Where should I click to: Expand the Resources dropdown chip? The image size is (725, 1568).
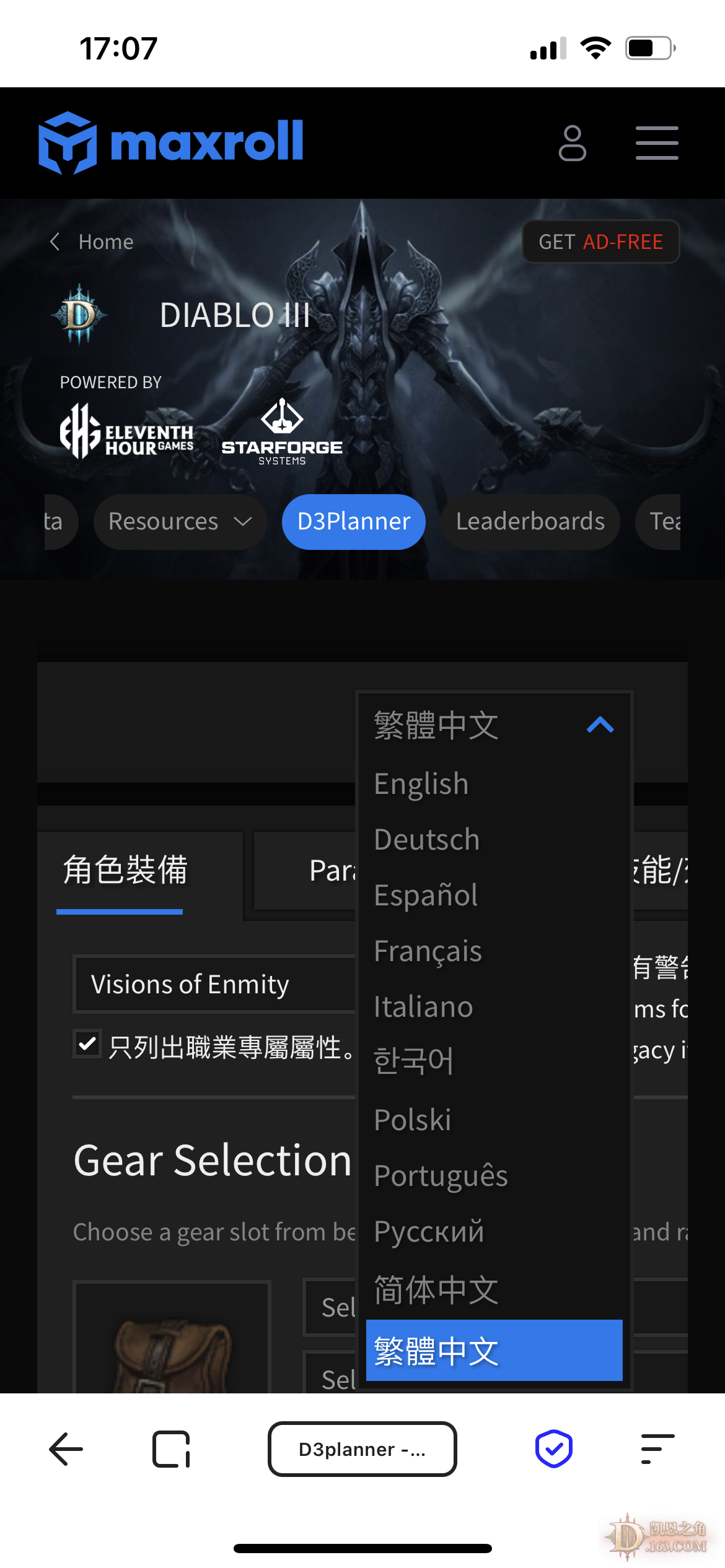point(180,521)
